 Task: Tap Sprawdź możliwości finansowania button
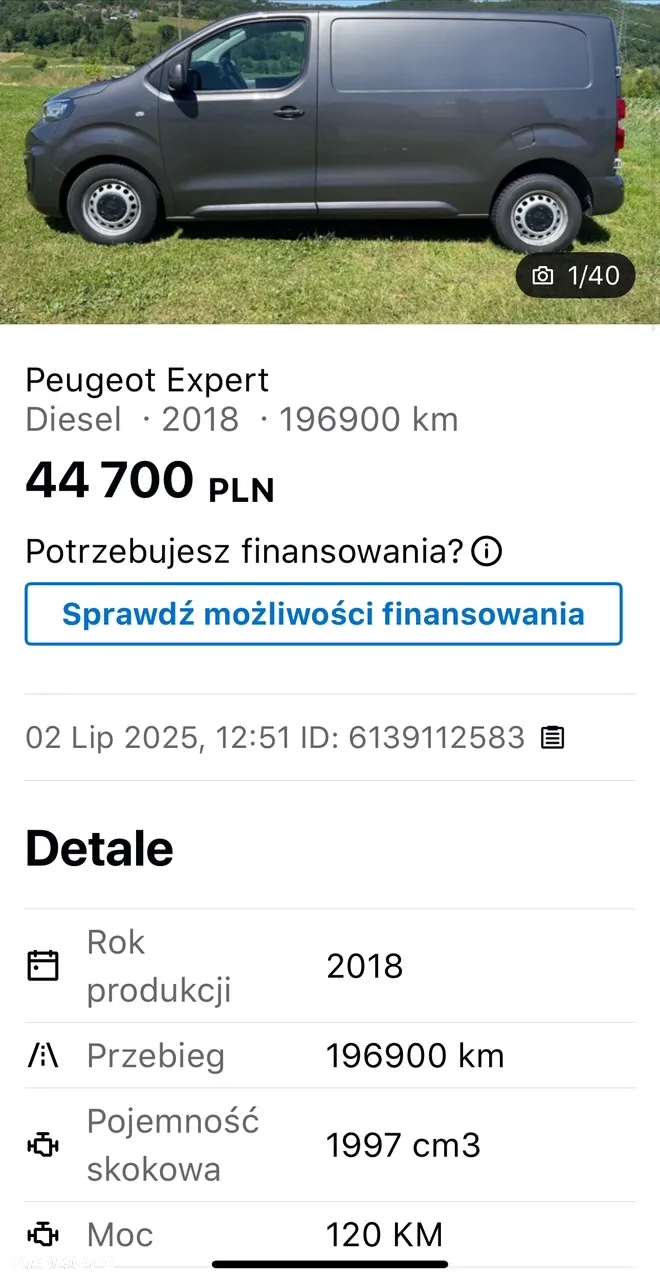[323, 614]
